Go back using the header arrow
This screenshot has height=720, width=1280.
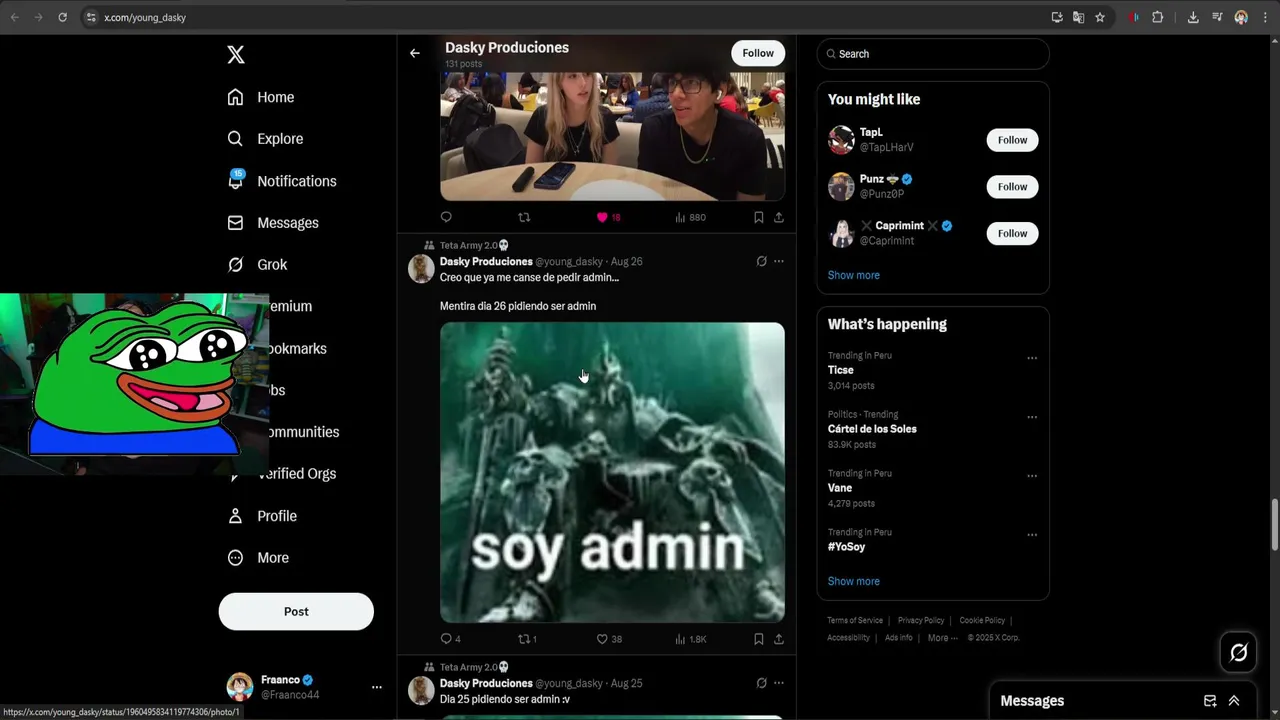coord(415,53)
